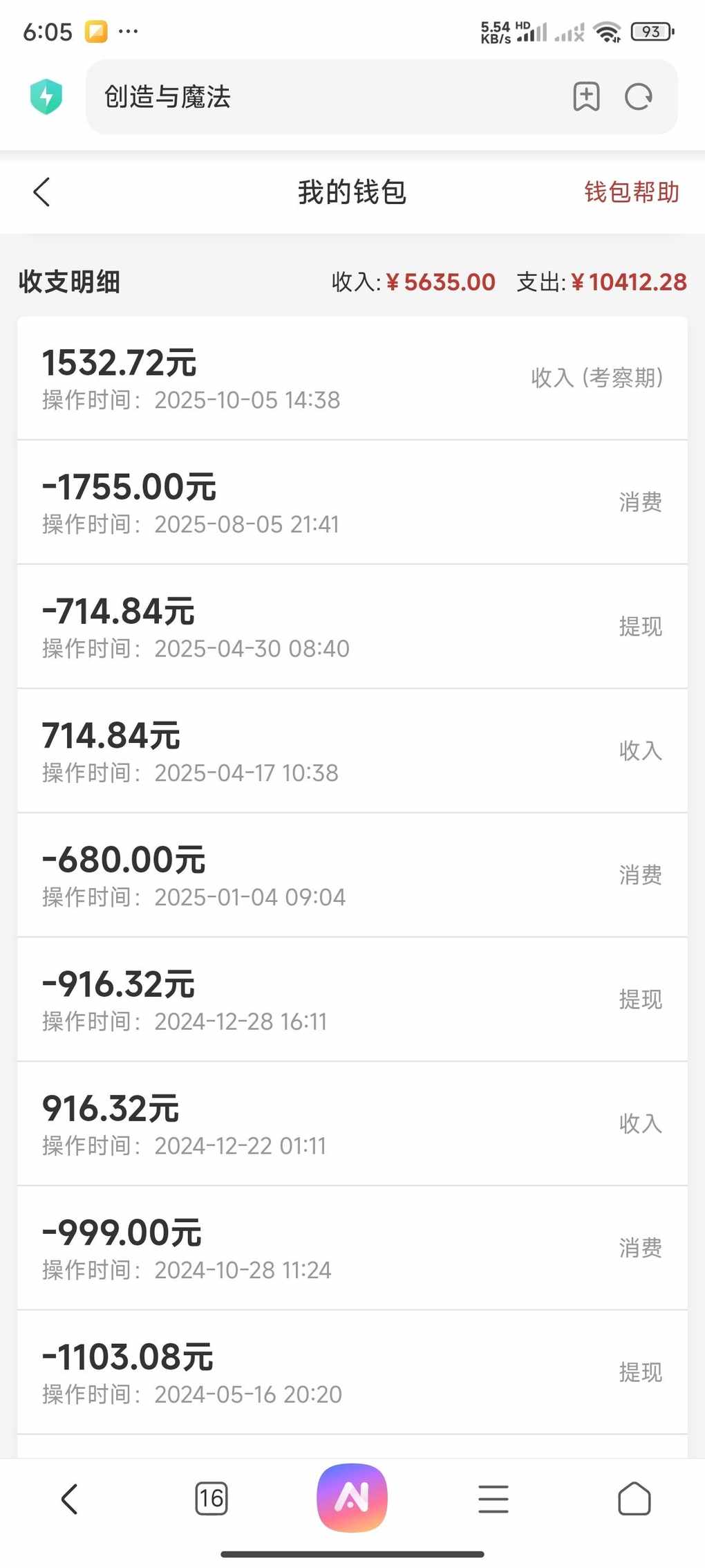
Task: Open the 16 browser tabs switcher
Action: pyautogui.click(x=211, y=1499)
